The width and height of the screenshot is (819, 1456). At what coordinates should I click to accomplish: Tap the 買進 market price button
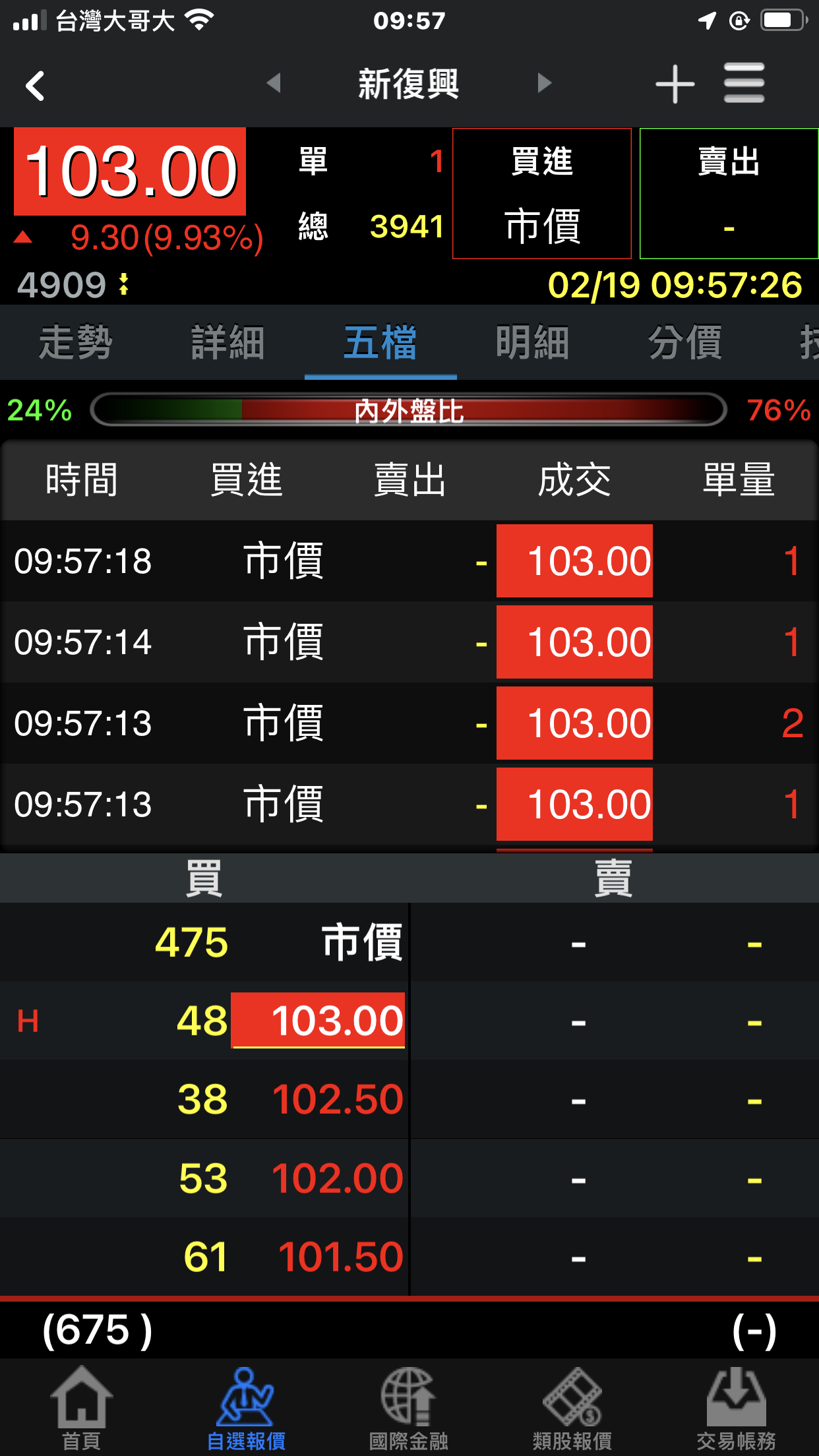click(x=541, y=194)
